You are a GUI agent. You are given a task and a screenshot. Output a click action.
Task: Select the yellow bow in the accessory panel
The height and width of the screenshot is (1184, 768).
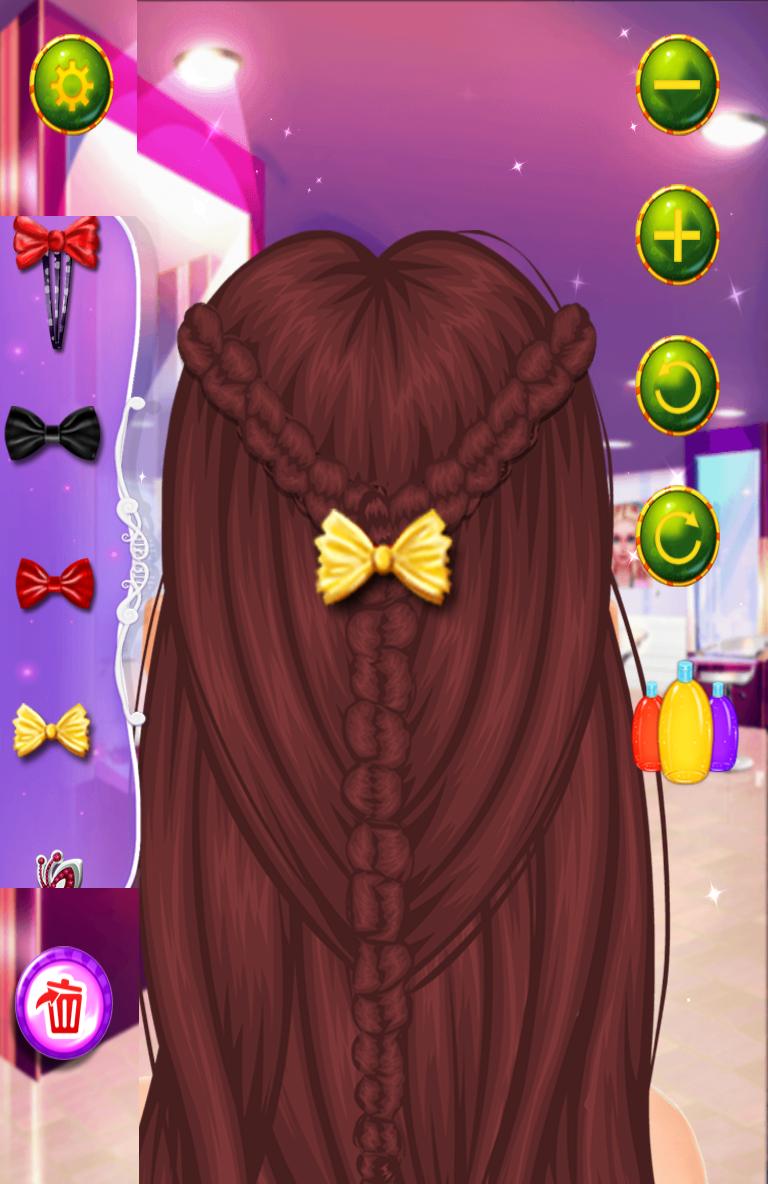click(51, 729)
